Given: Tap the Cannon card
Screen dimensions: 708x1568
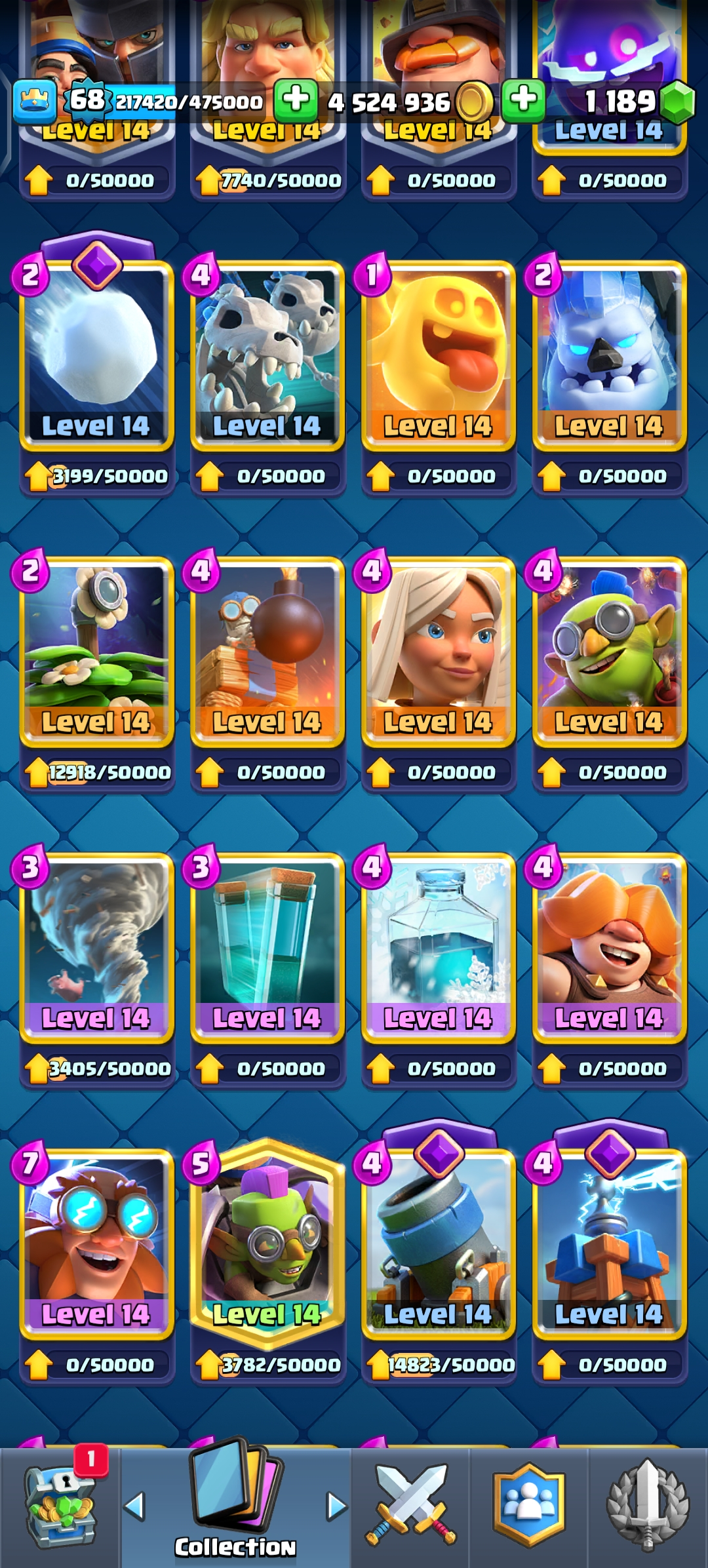Looking at the screenshot, I should point(438,1243).
